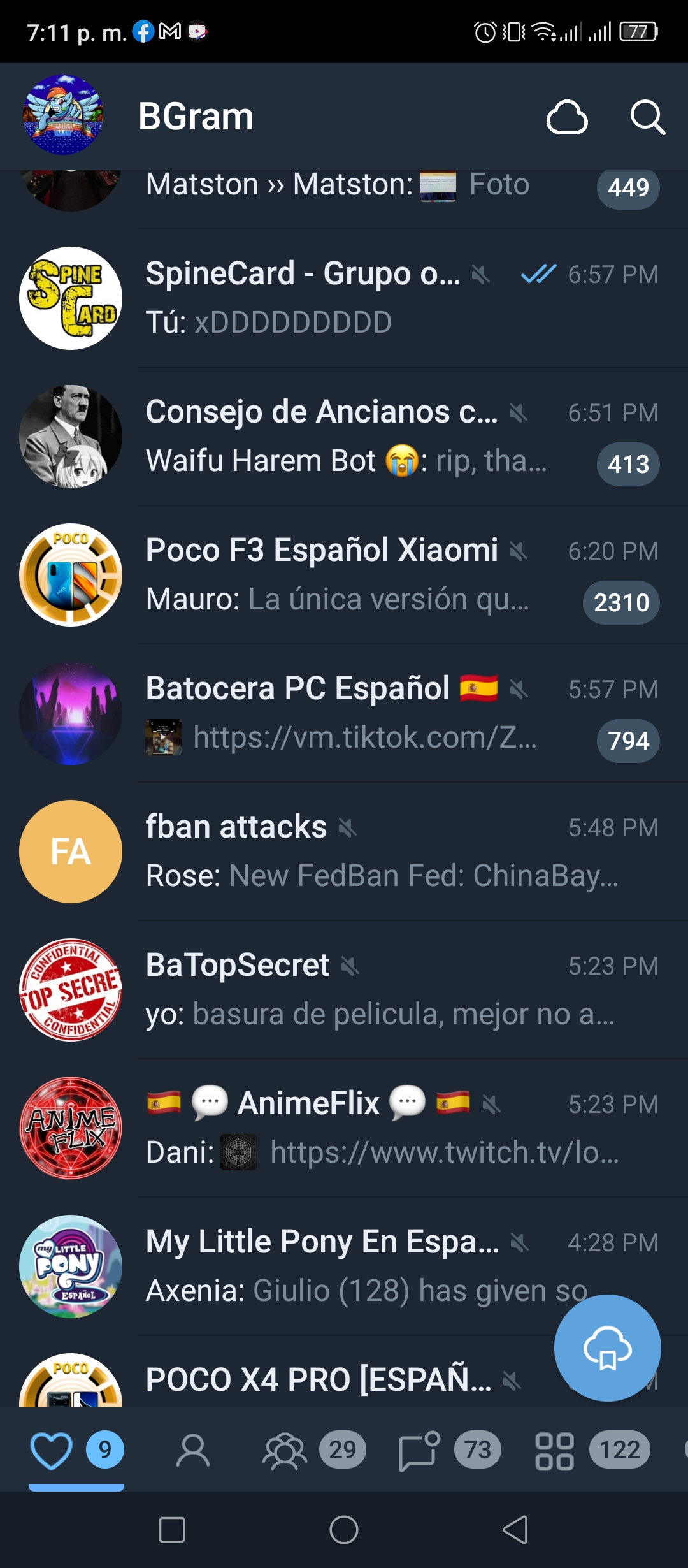Viewport: 688px width, 1568px height.
Task: Tap the floating cloud bookmark button
Action: (x=607, y=1347)
